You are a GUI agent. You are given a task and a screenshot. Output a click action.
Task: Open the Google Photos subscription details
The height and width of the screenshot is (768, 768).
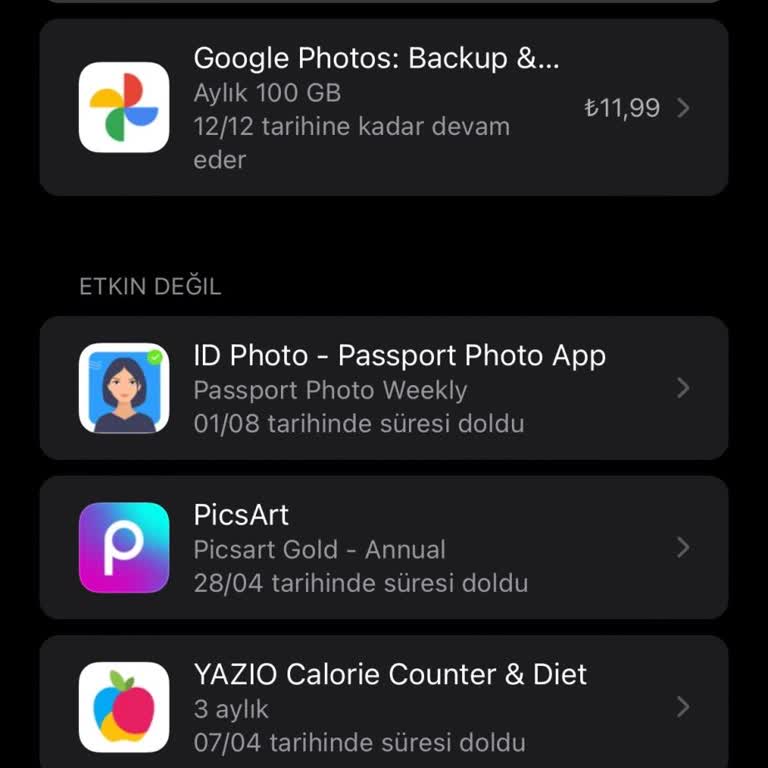coord(384,108)
